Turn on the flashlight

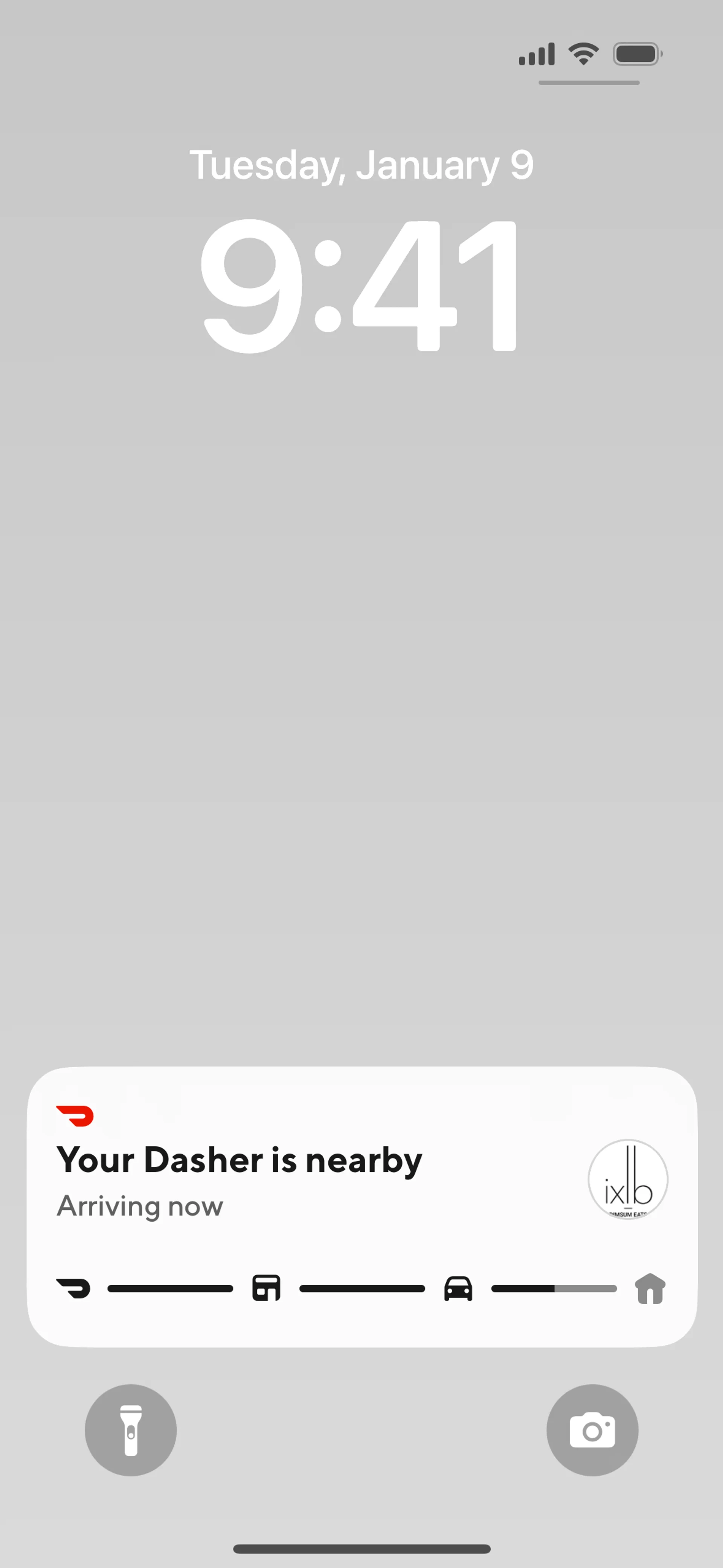(x=131, y=1430)
